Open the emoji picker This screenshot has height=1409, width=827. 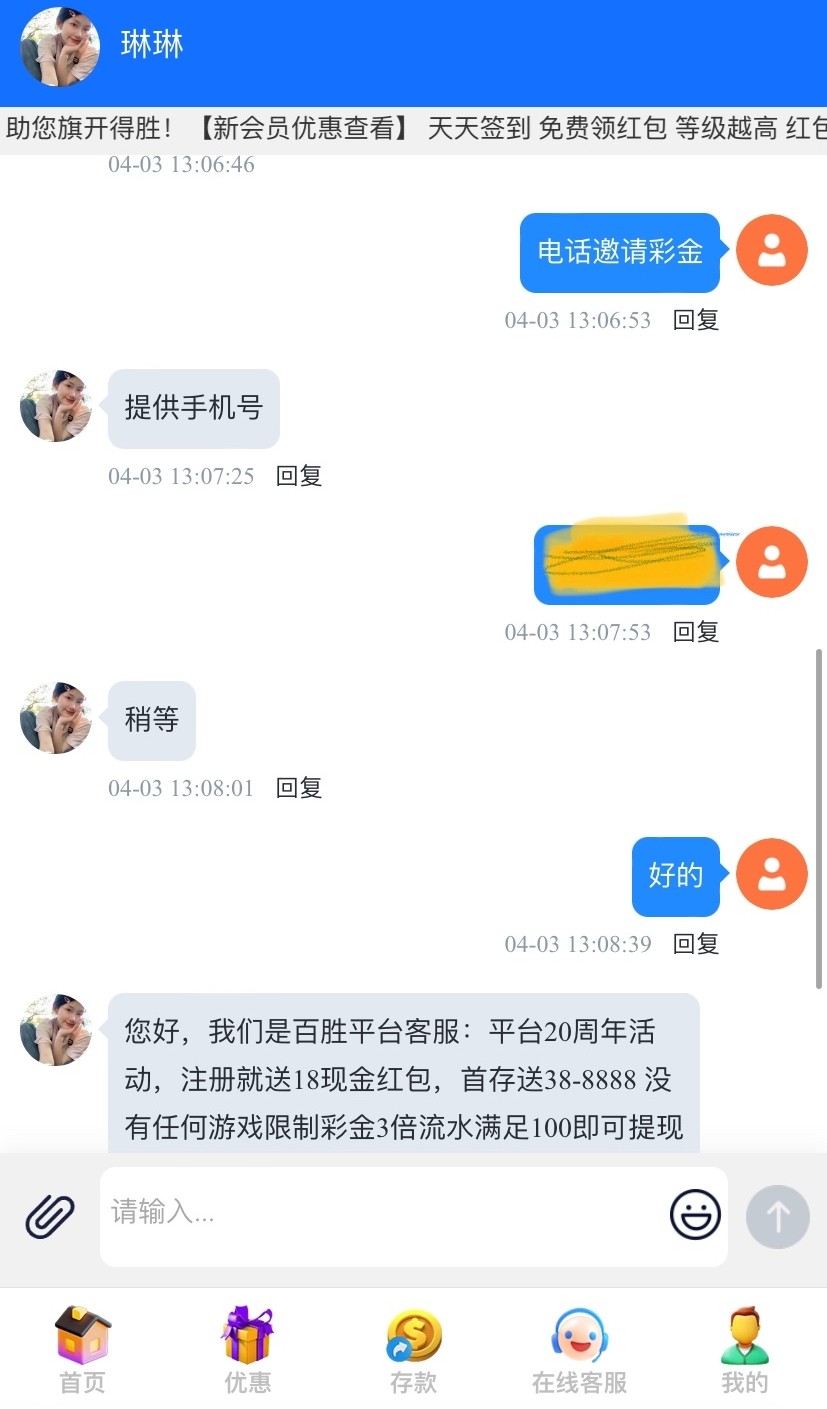pyautogui.click(x=695, y=1215)
